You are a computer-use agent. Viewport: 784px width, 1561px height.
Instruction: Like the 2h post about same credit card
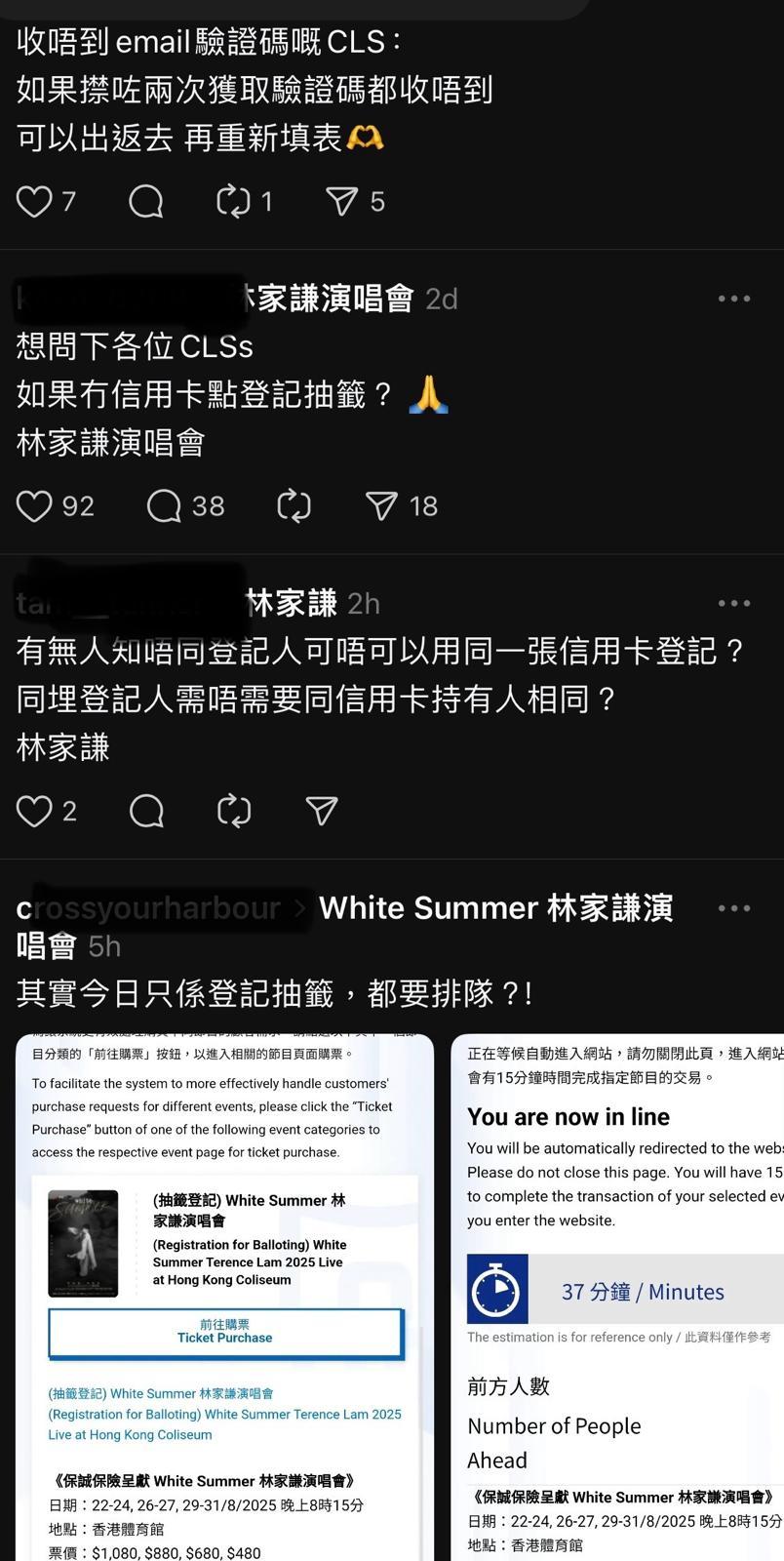click(35, 811)
